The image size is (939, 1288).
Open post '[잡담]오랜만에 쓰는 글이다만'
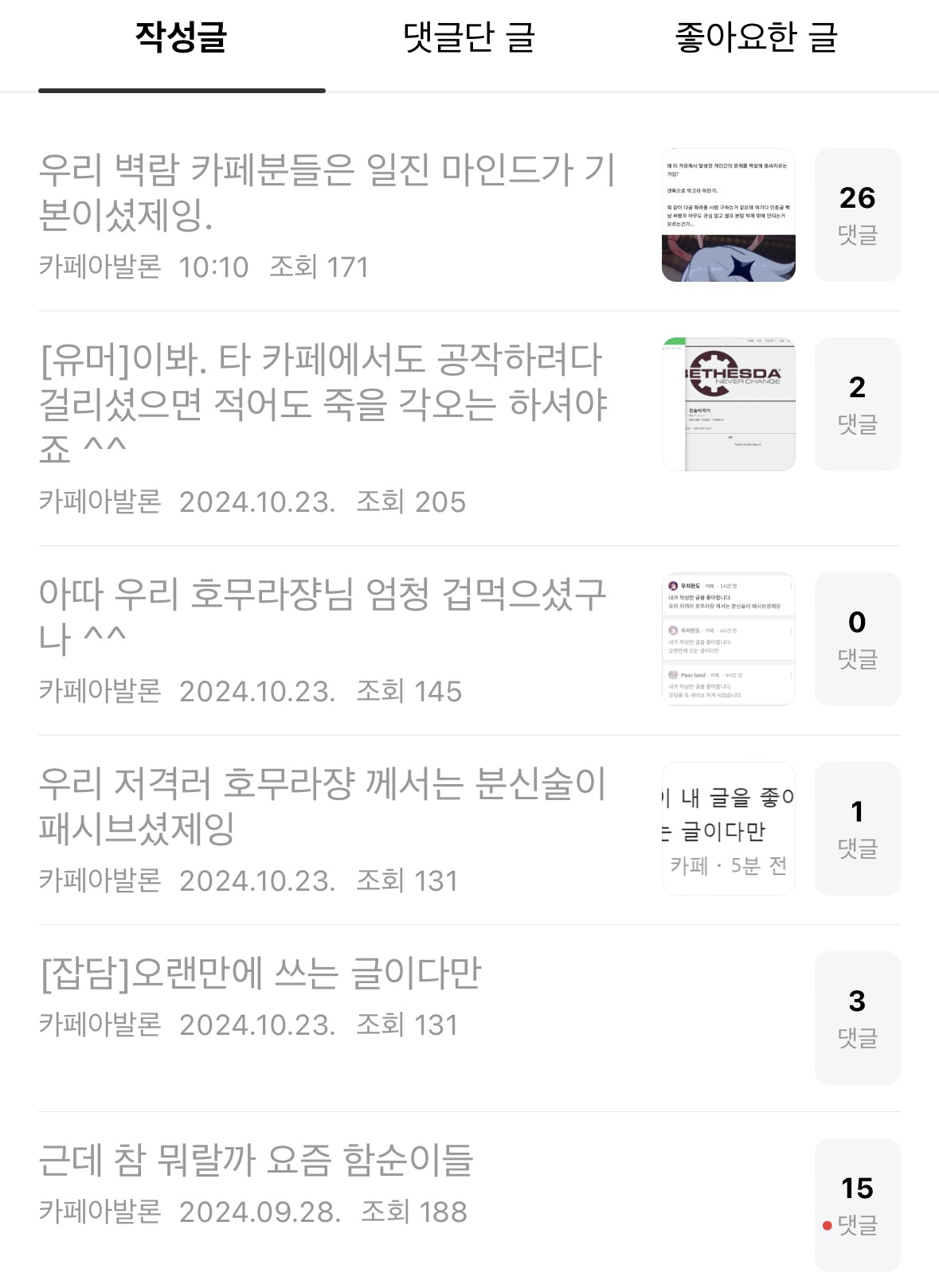(261, 974)
